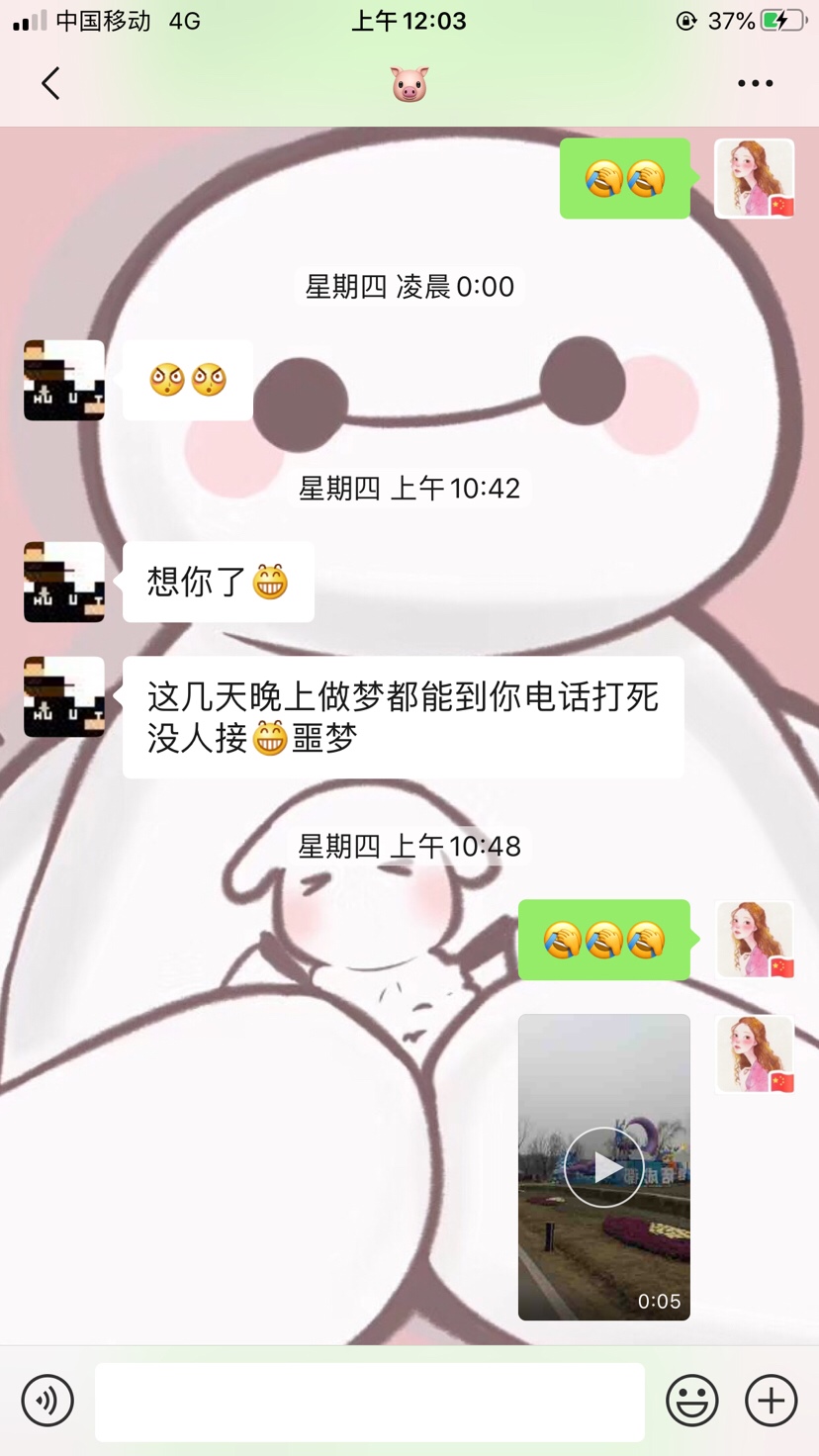The width and height of the screenshot is (819, 1456).
Task: Open own avatar beside the video message
Action: coord(755,1054)
